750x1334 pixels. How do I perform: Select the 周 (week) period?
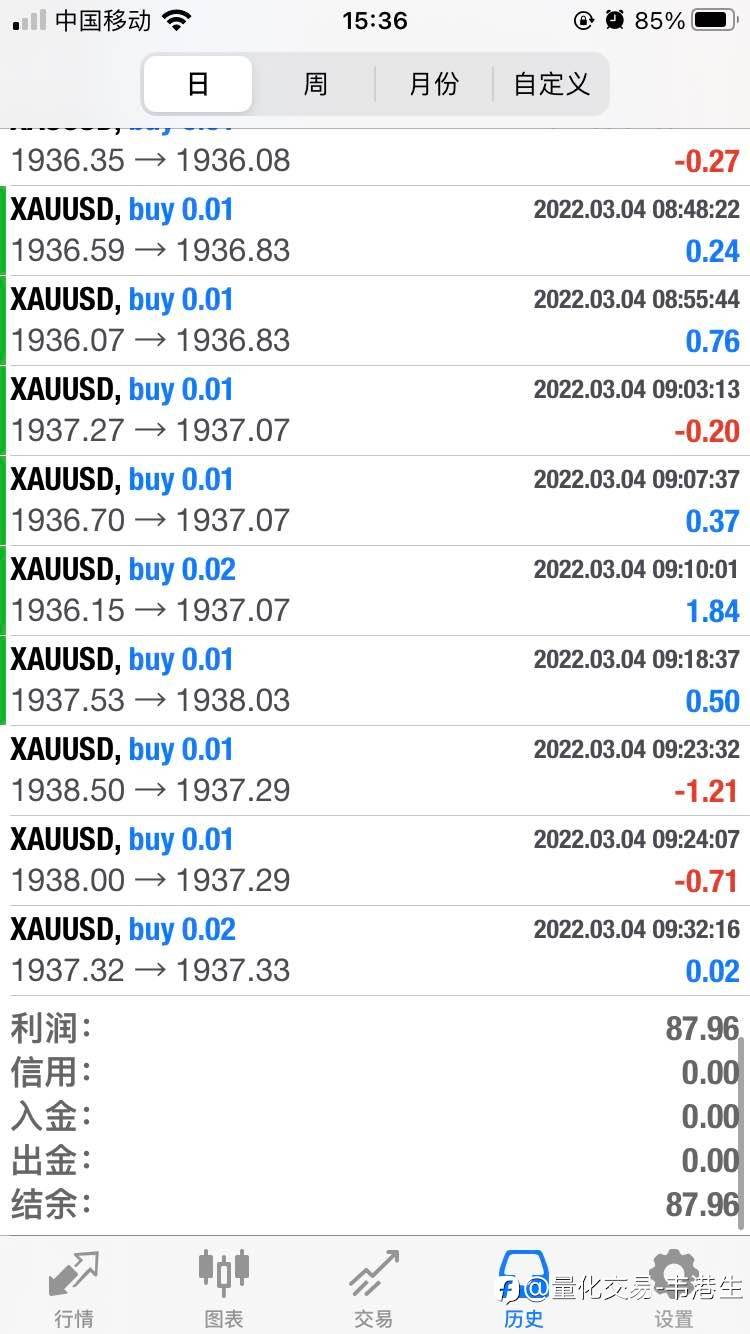tap(315, 84)
